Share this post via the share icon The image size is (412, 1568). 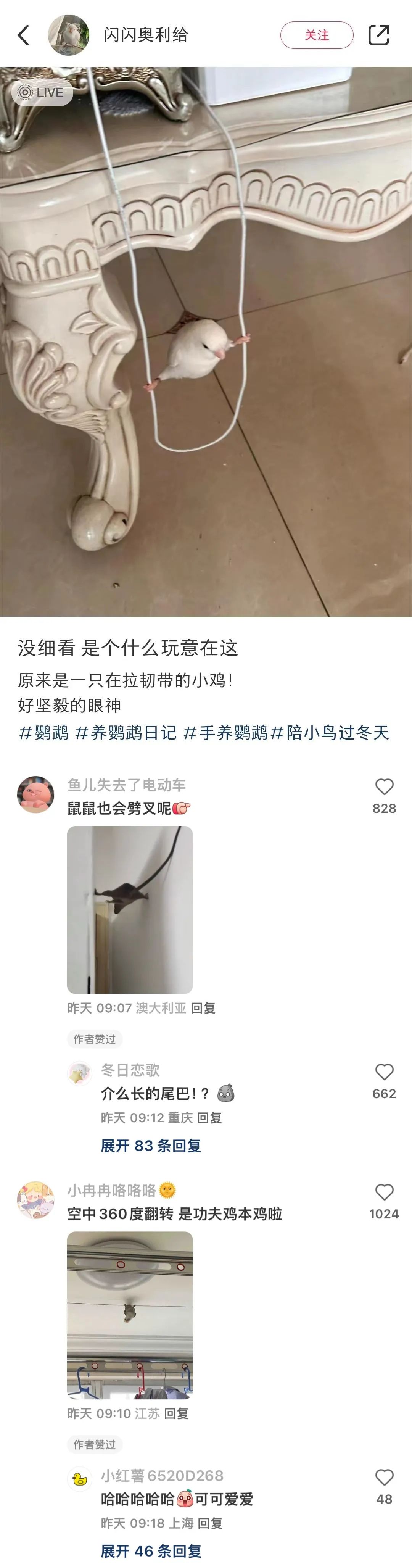pyautogui.click(x=378, y=35)
